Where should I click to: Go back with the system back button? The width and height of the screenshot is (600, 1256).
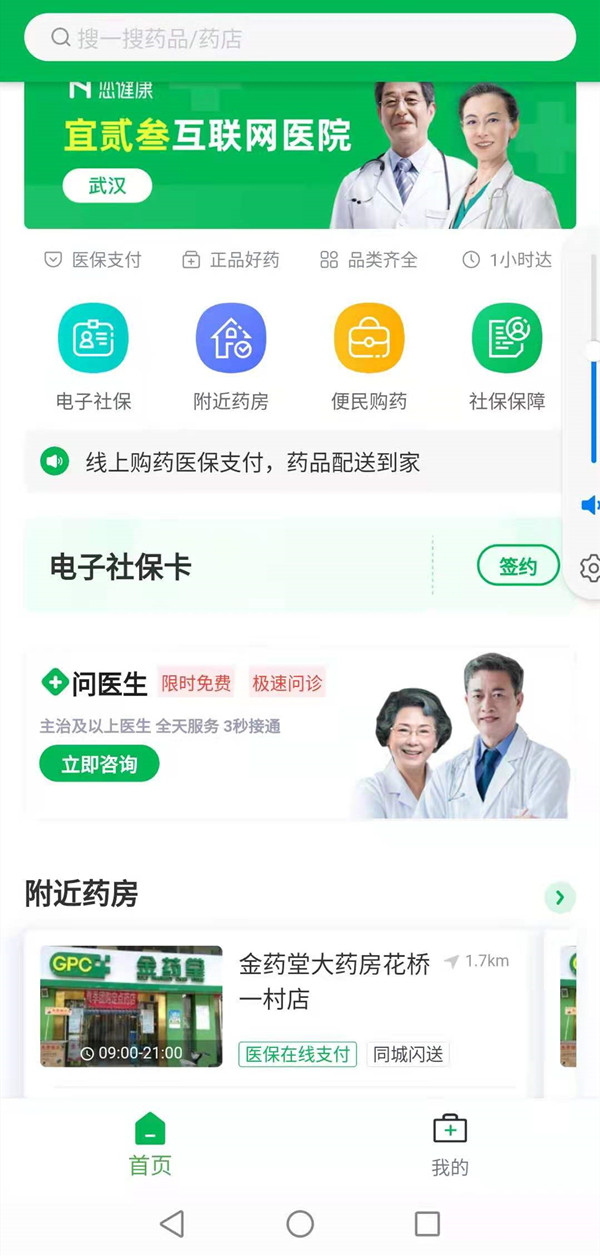click(172, 1223)
